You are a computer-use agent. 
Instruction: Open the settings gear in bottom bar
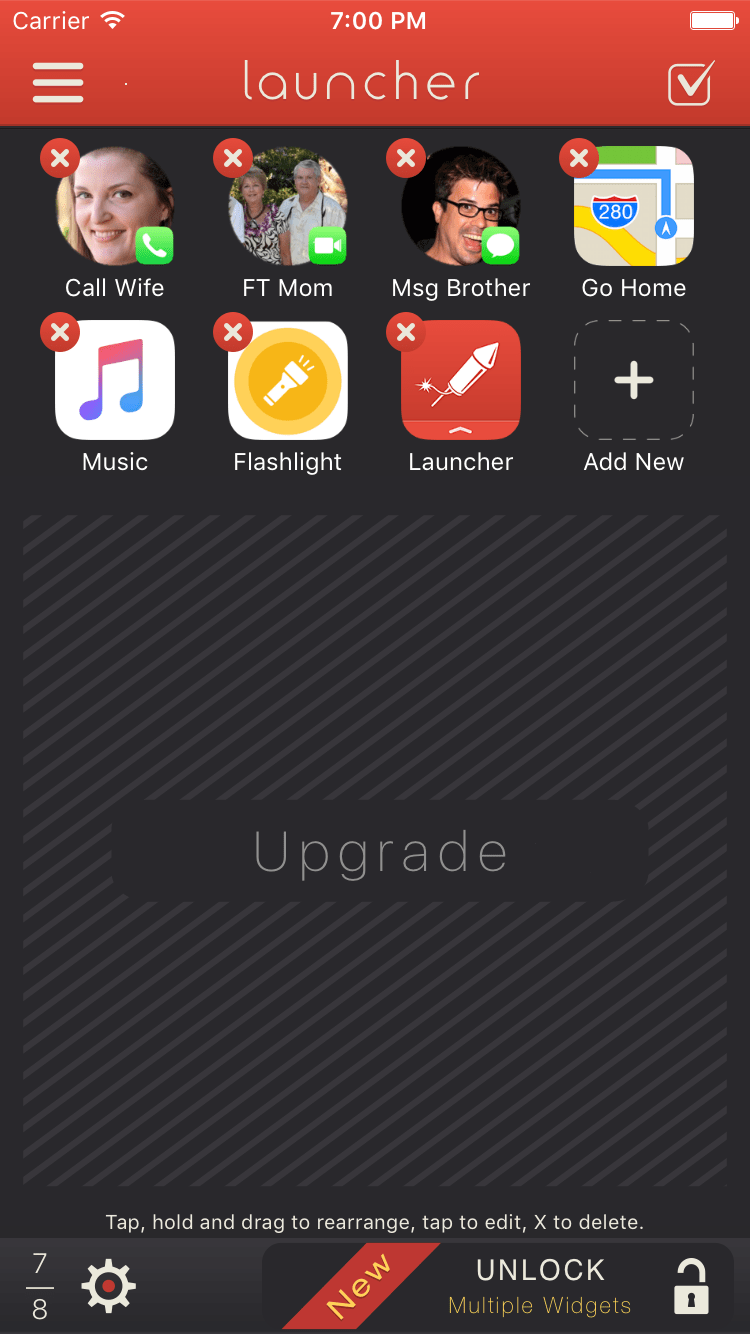pyautogui.click(x=108, y=1287)
